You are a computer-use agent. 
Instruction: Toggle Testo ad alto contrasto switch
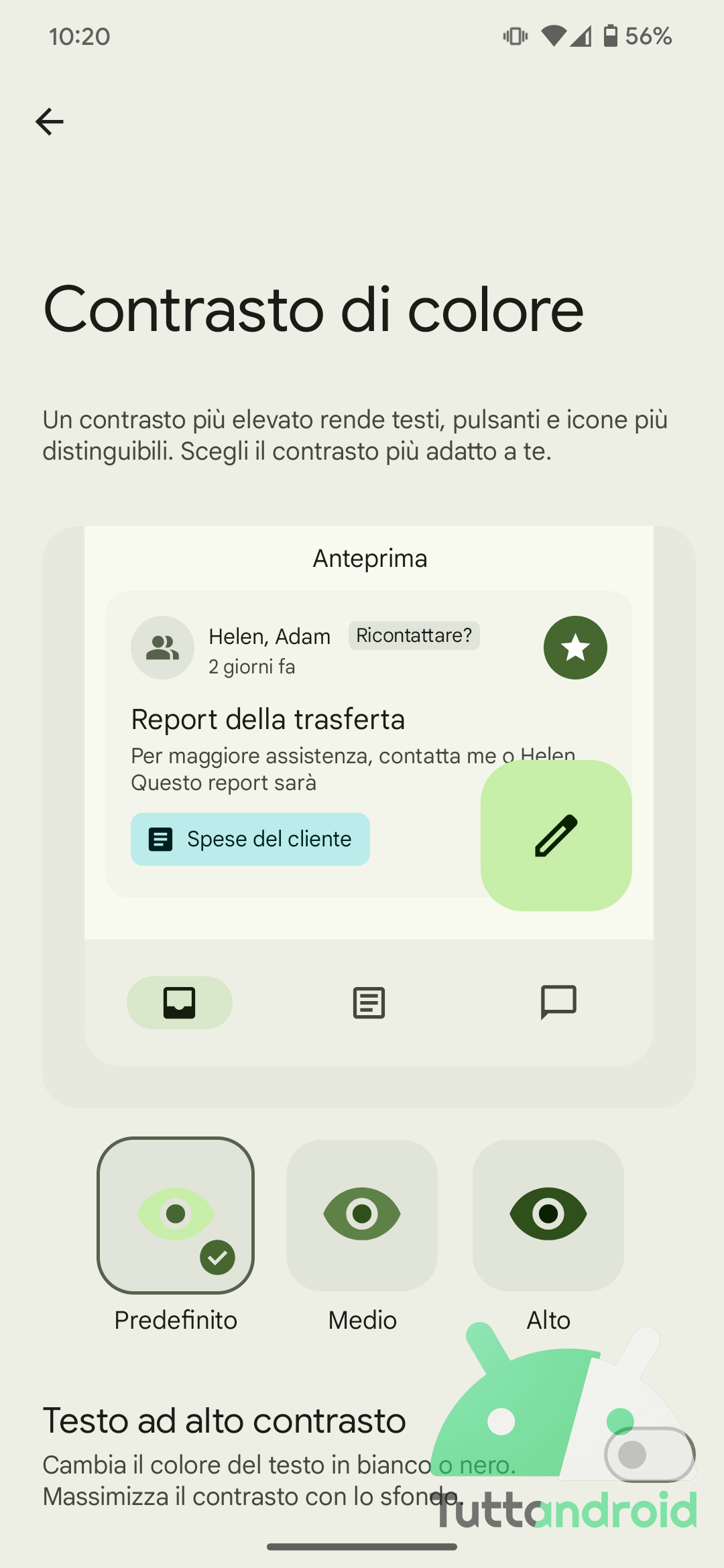tap(649, 1454)
